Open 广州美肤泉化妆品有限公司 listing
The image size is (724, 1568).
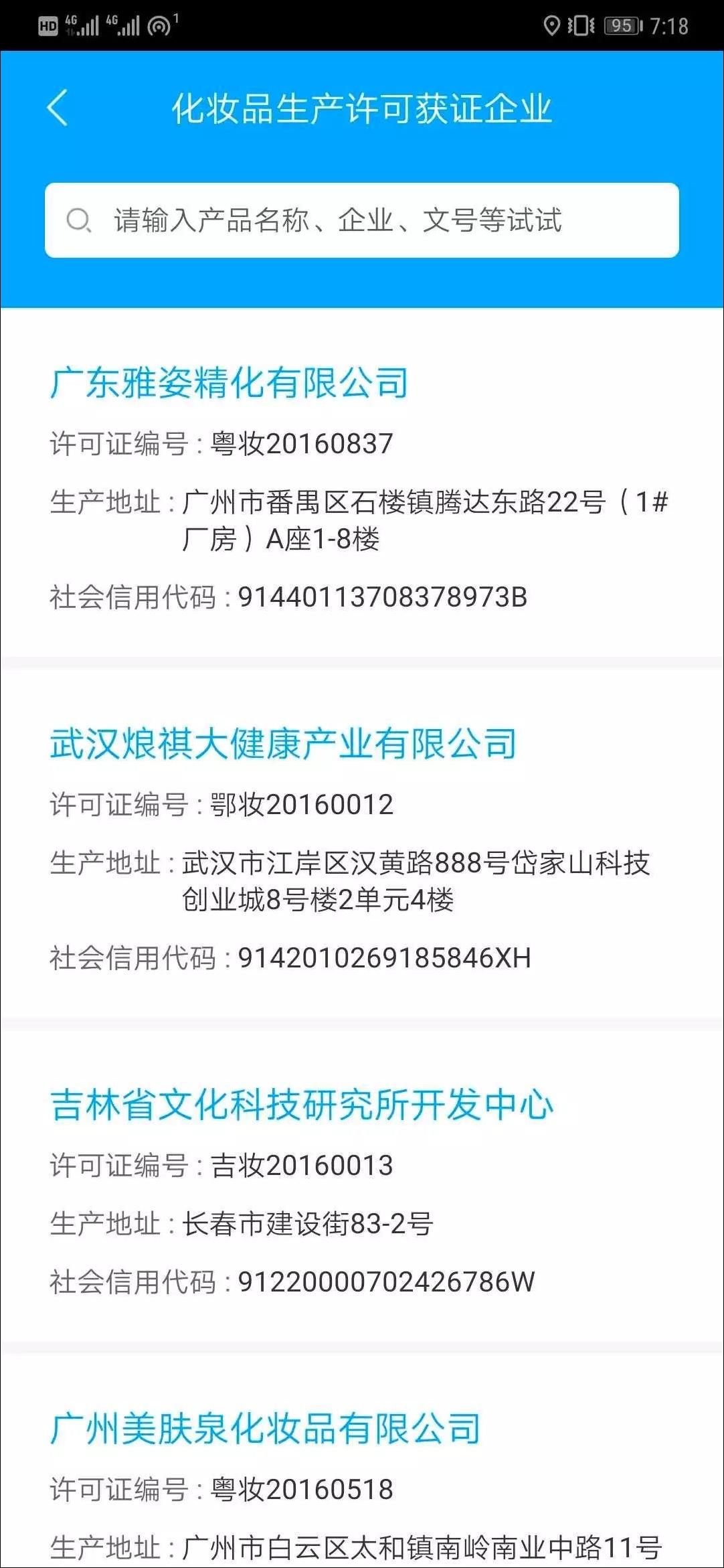tap(266, 1429)
